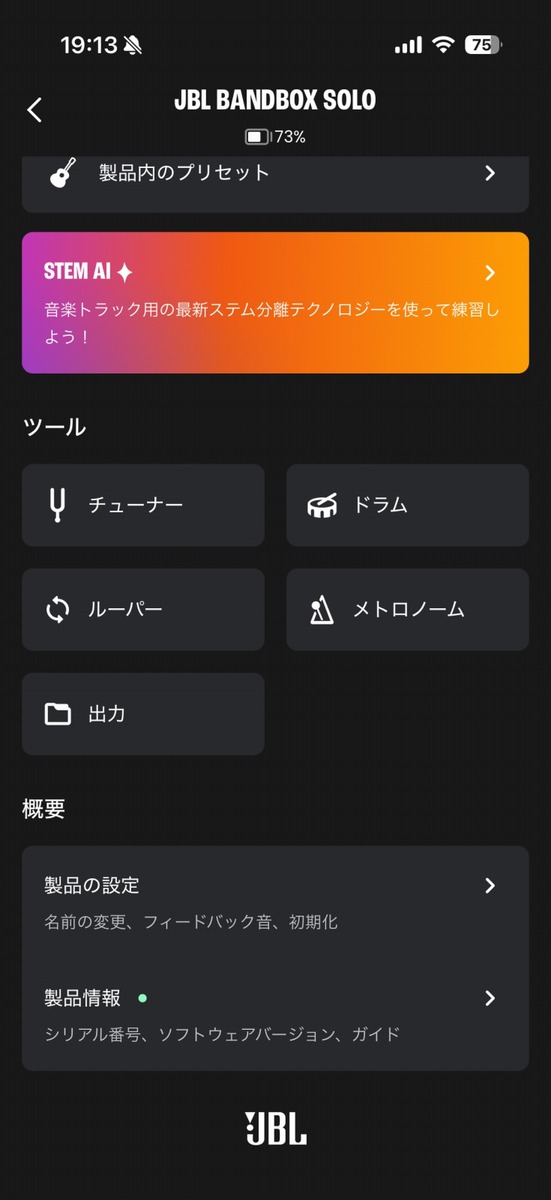This screenshot has width=551, height=1200.
Task: Open 製品内のプリセット row
Action: [275, 182]
